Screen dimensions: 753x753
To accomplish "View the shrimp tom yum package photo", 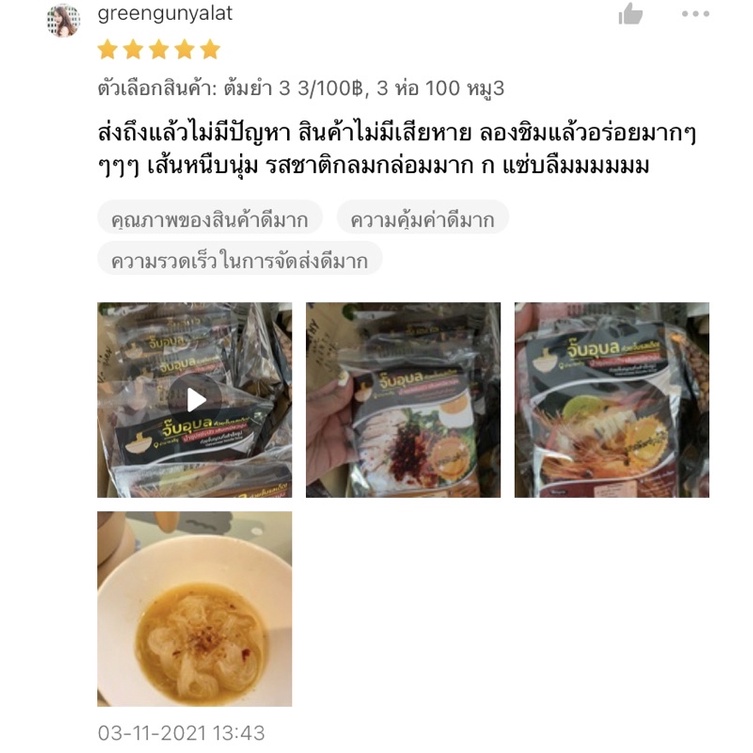I will pos(611,400).
